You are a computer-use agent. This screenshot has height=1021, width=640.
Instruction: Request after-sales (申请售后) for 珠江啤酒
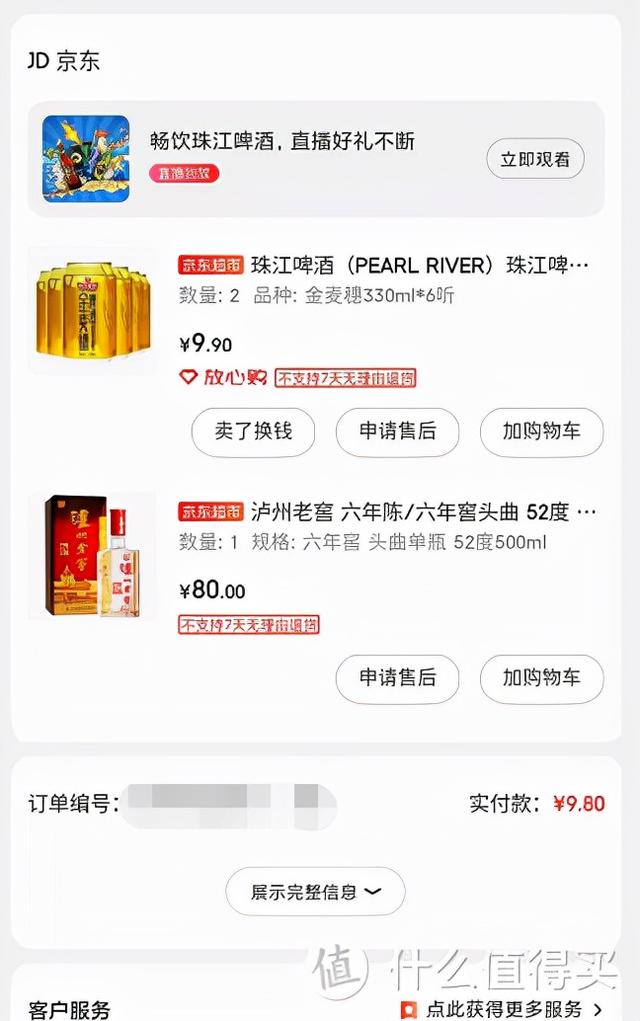(x=397, y=432)
